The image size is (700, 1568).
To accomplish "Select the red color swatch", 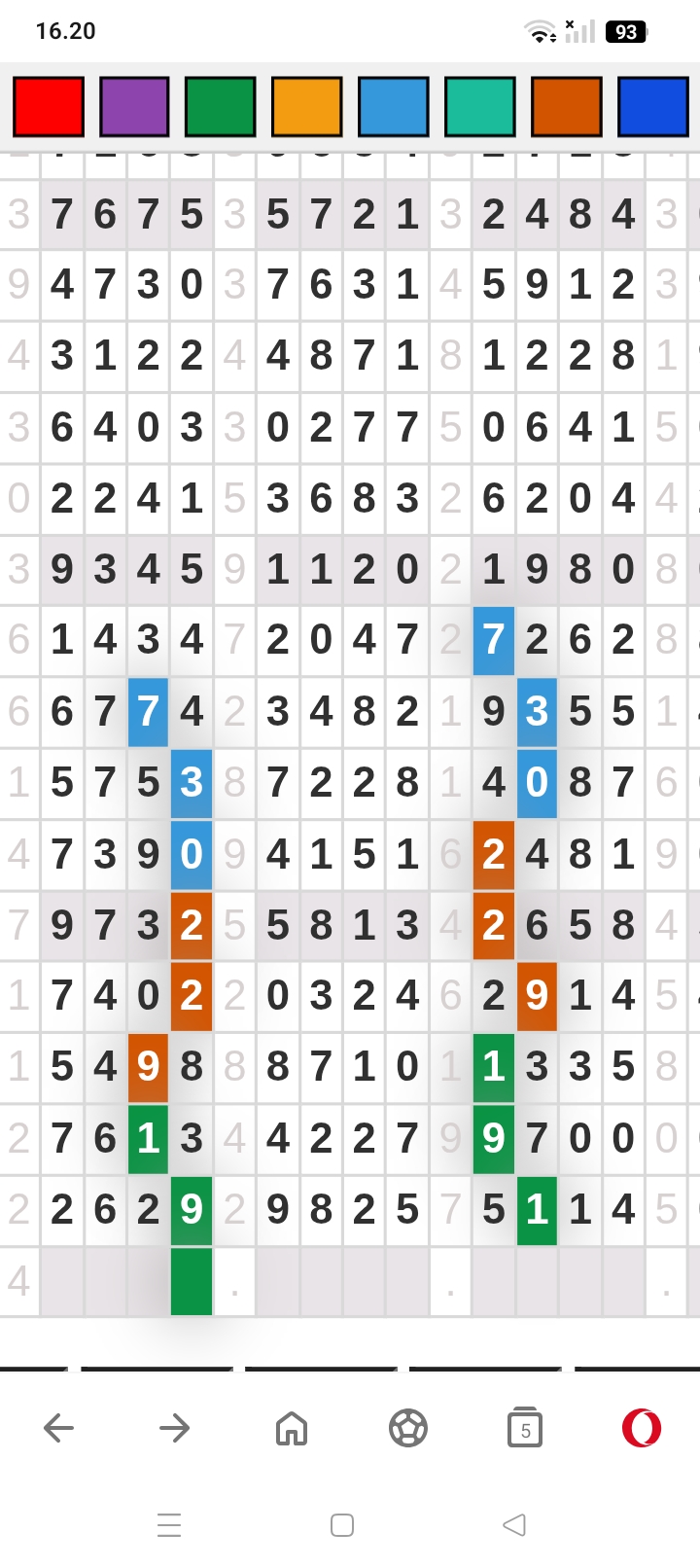I will pos(49,107).
